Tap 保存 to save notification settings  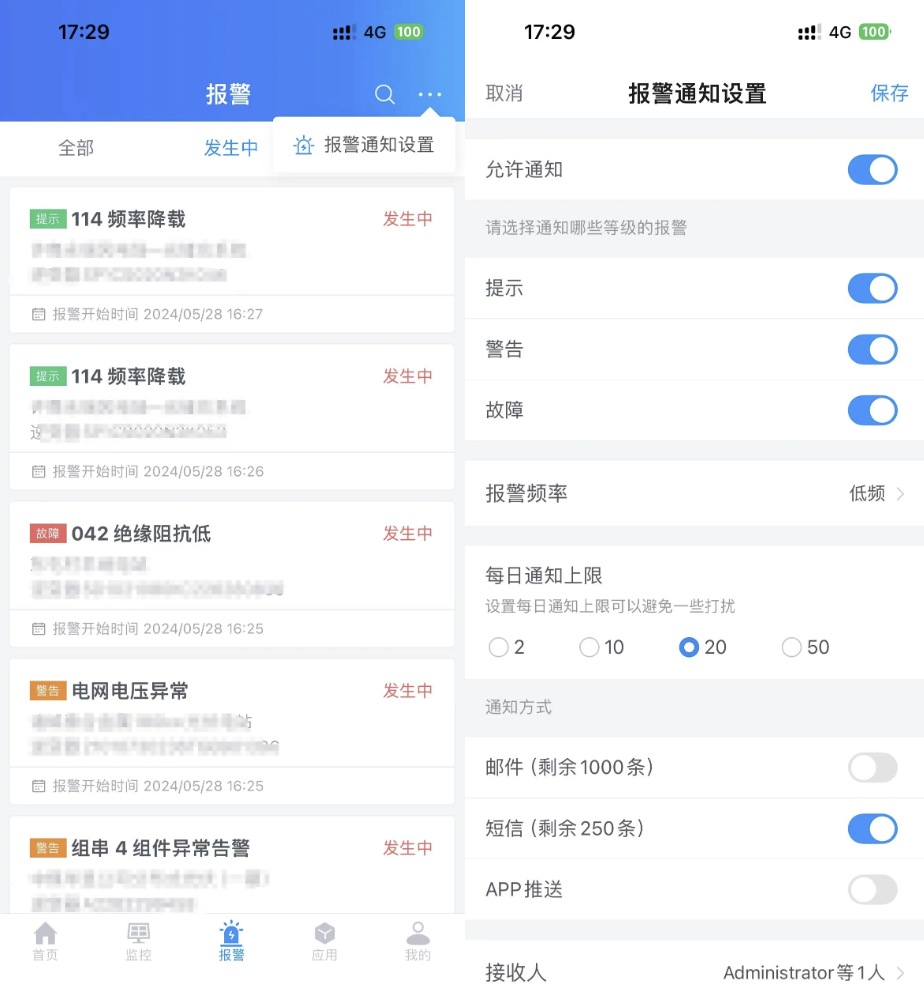click(889, 93)
